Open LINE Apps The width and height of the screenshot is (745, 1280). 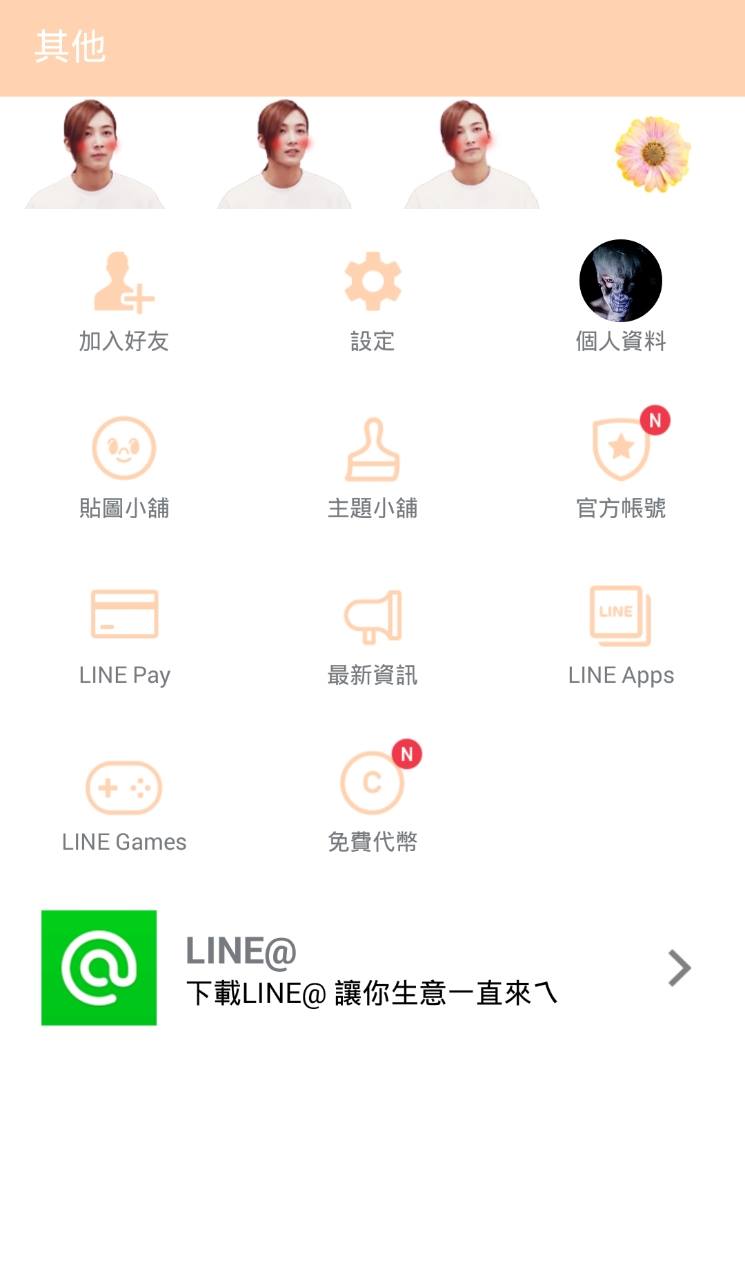point(621,633)
